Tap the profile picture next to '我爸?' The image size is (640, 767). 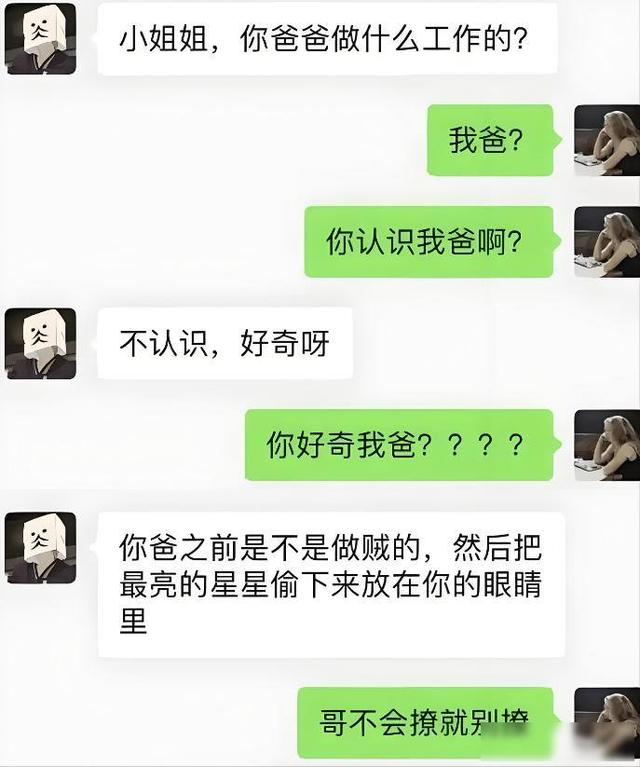point(606,140)
